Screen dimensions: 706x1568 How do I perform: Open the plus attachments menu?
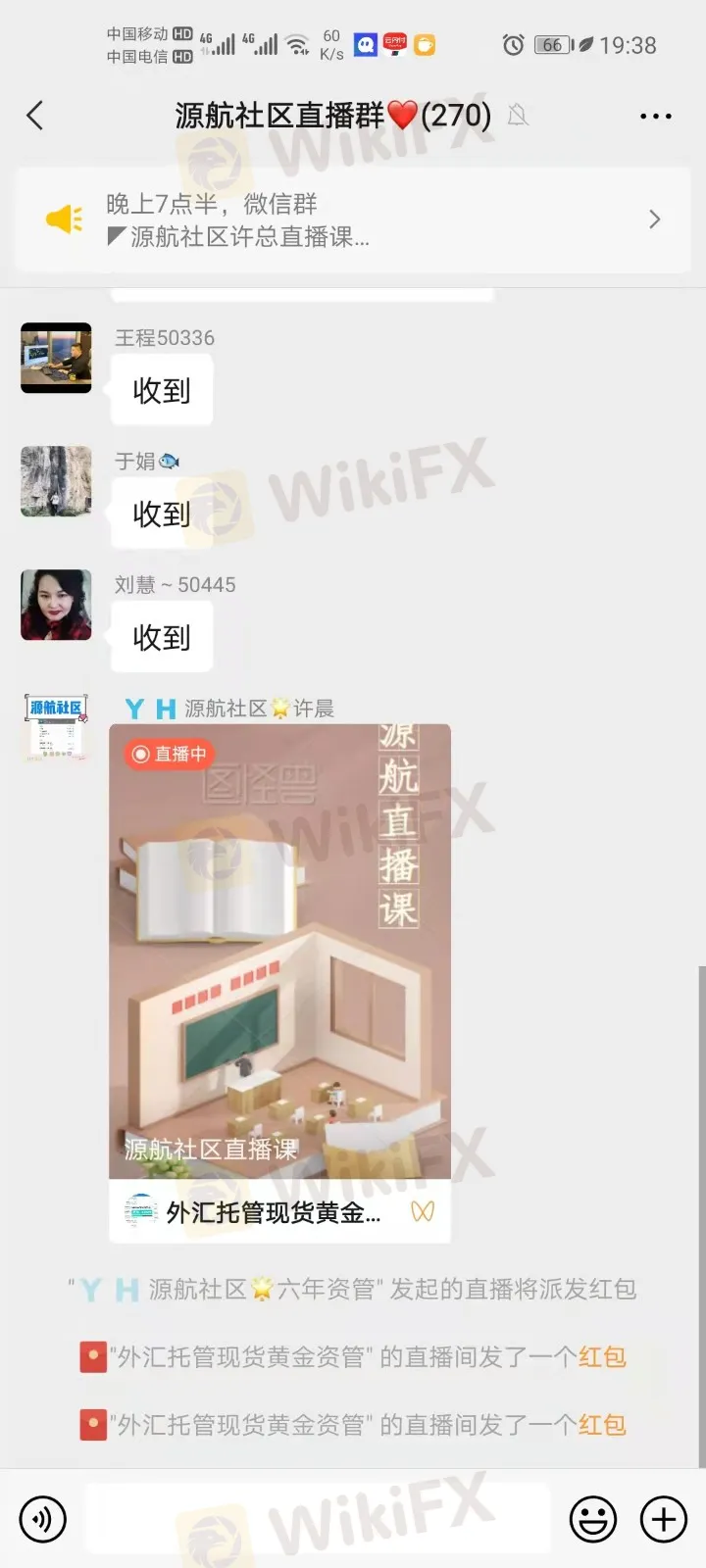664,1520
